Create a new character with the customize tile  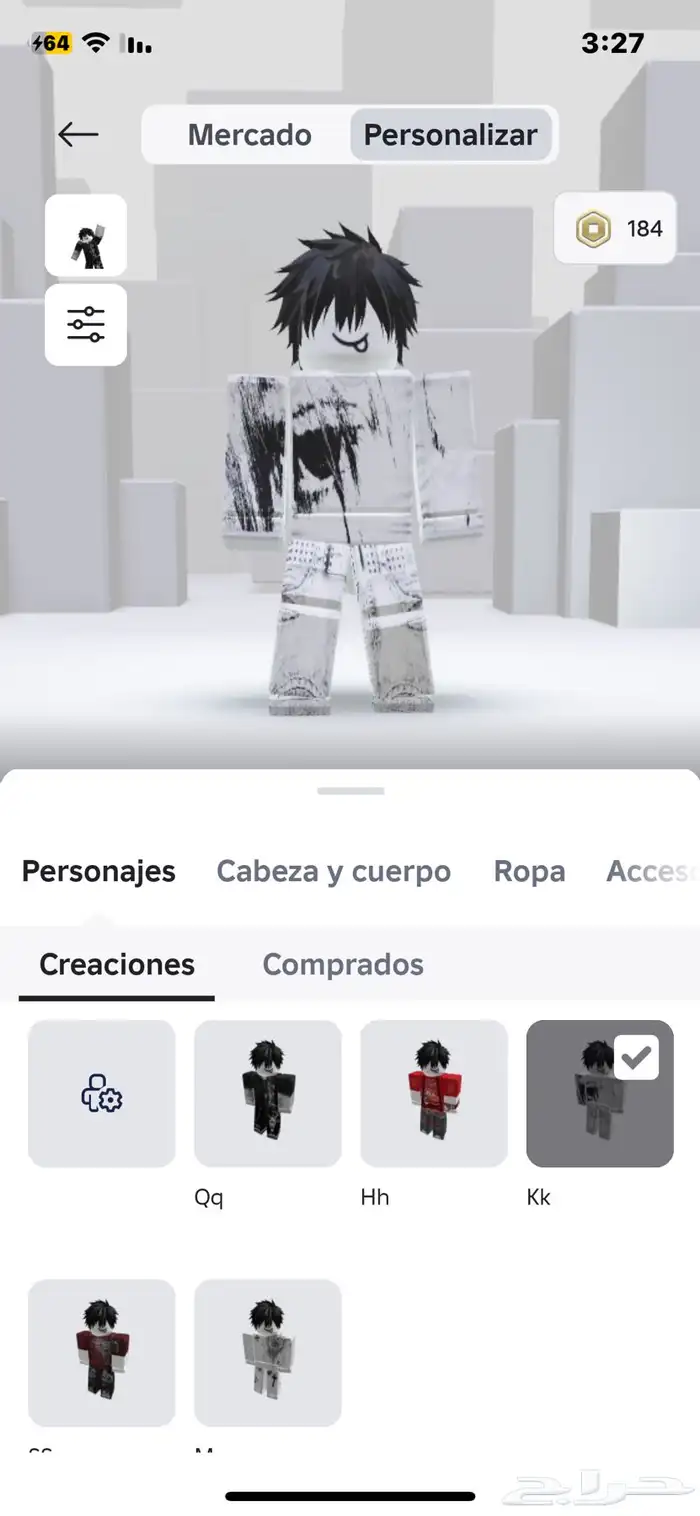(101, 1094)
